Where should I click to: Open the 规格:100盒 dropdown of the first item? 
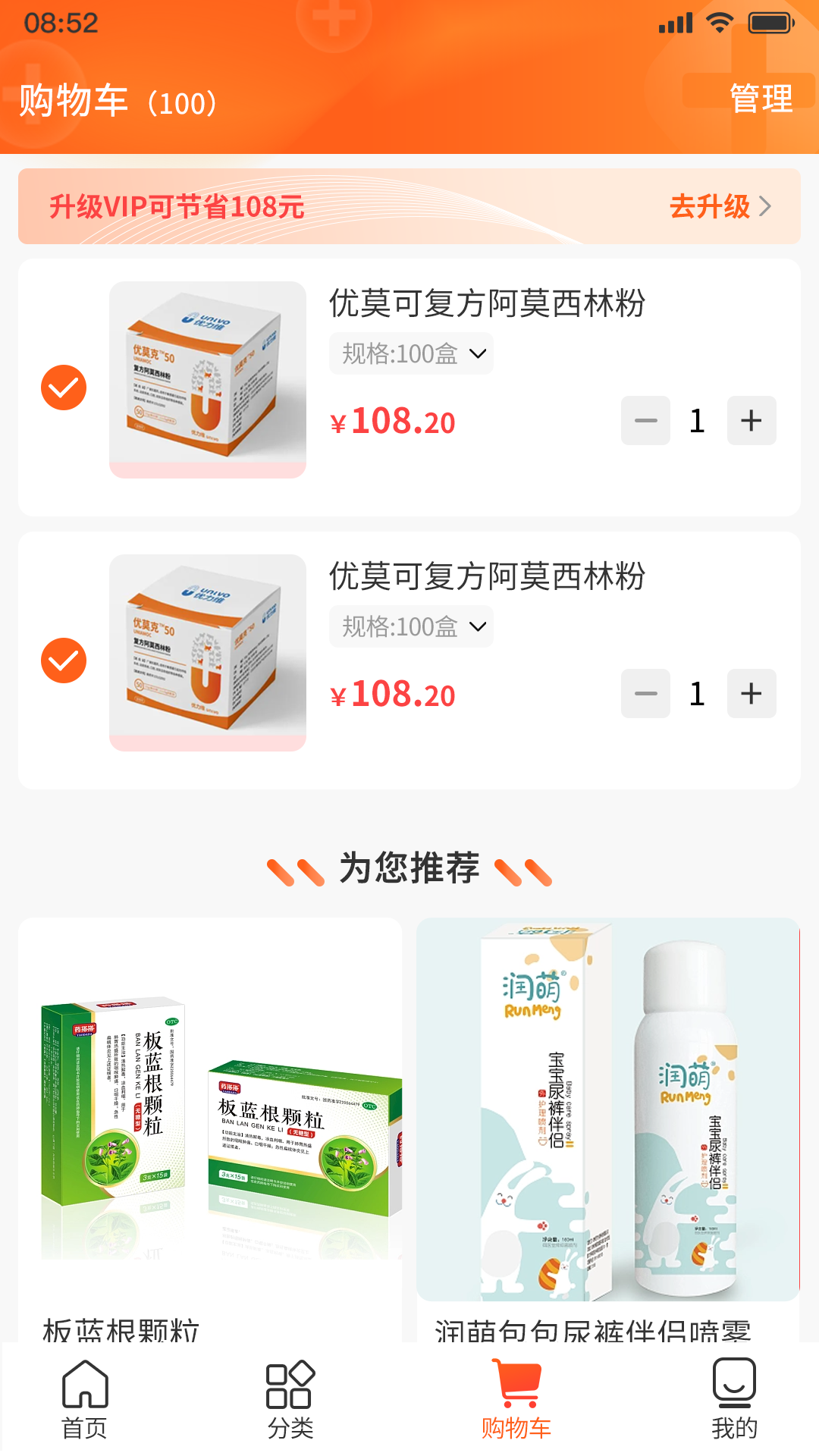click(410, 353)
